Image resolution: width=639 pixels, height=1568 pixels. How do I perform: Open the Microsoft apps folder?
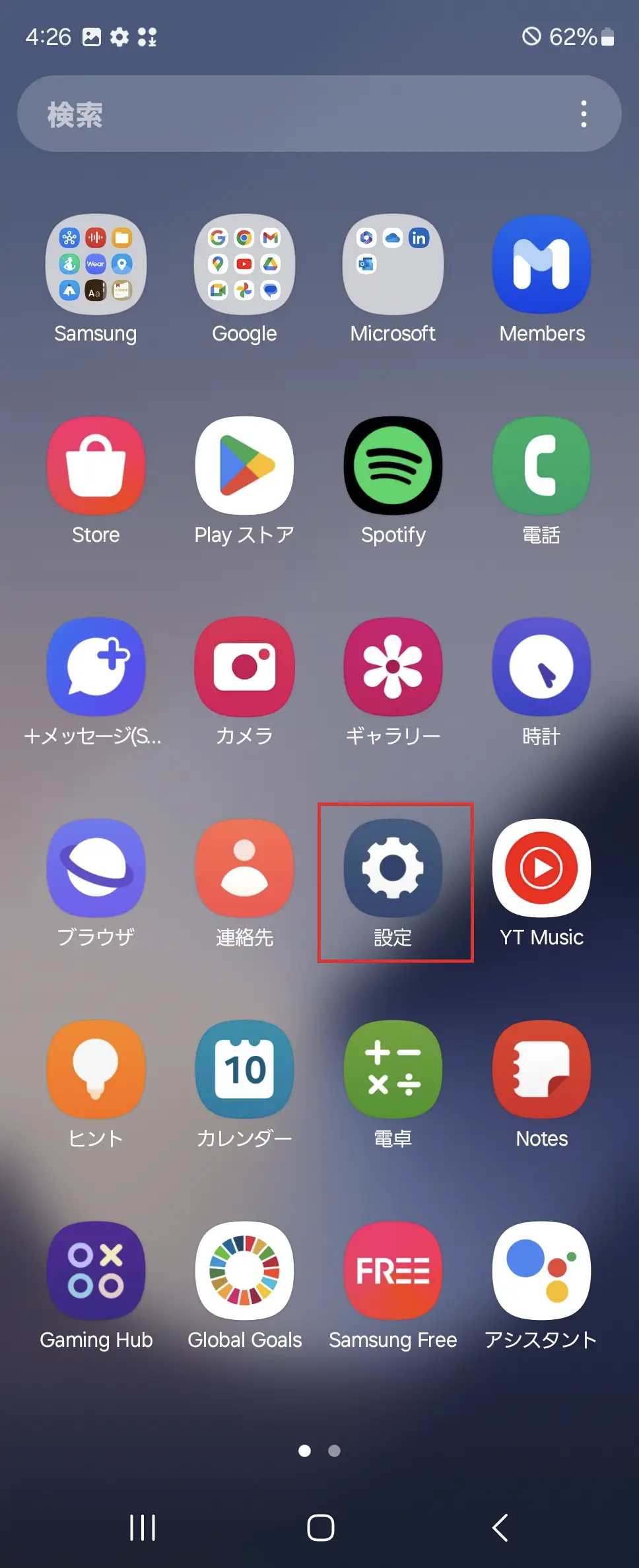coord(393,264)
